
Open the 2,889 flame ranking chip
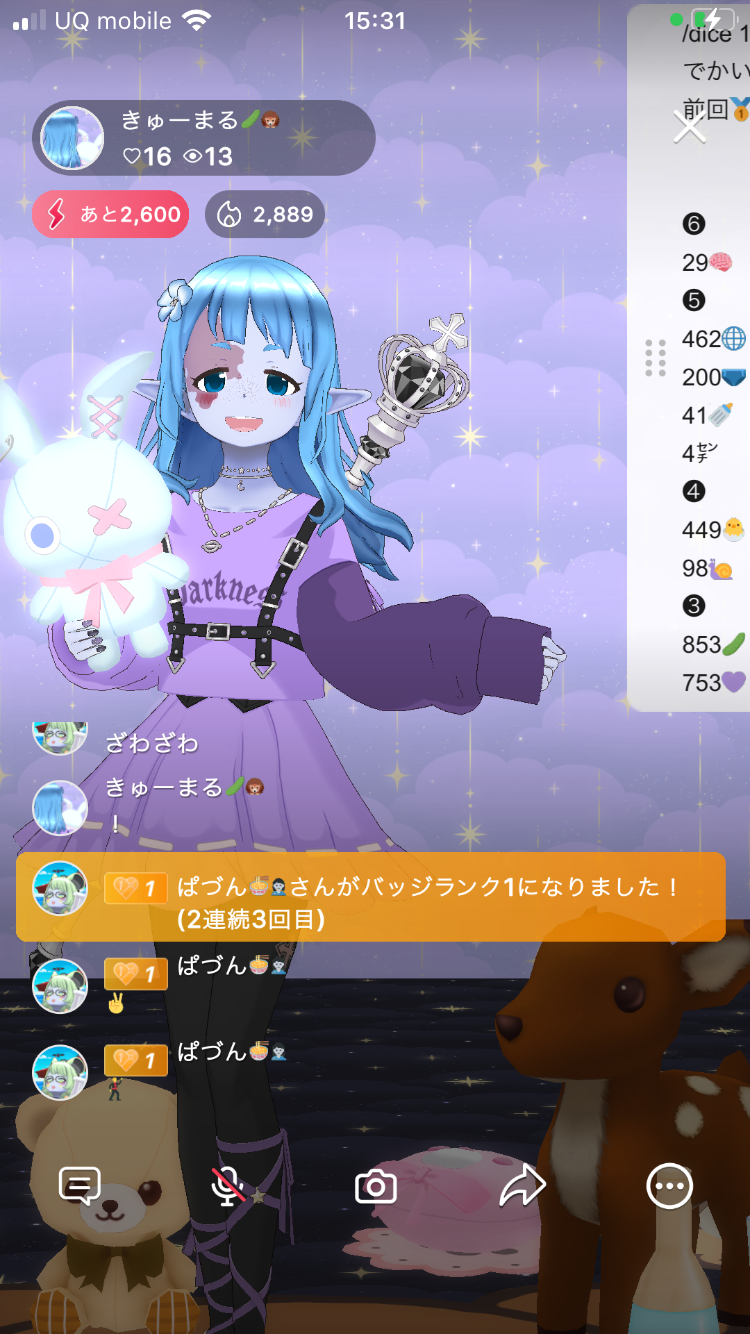[265, 214]
